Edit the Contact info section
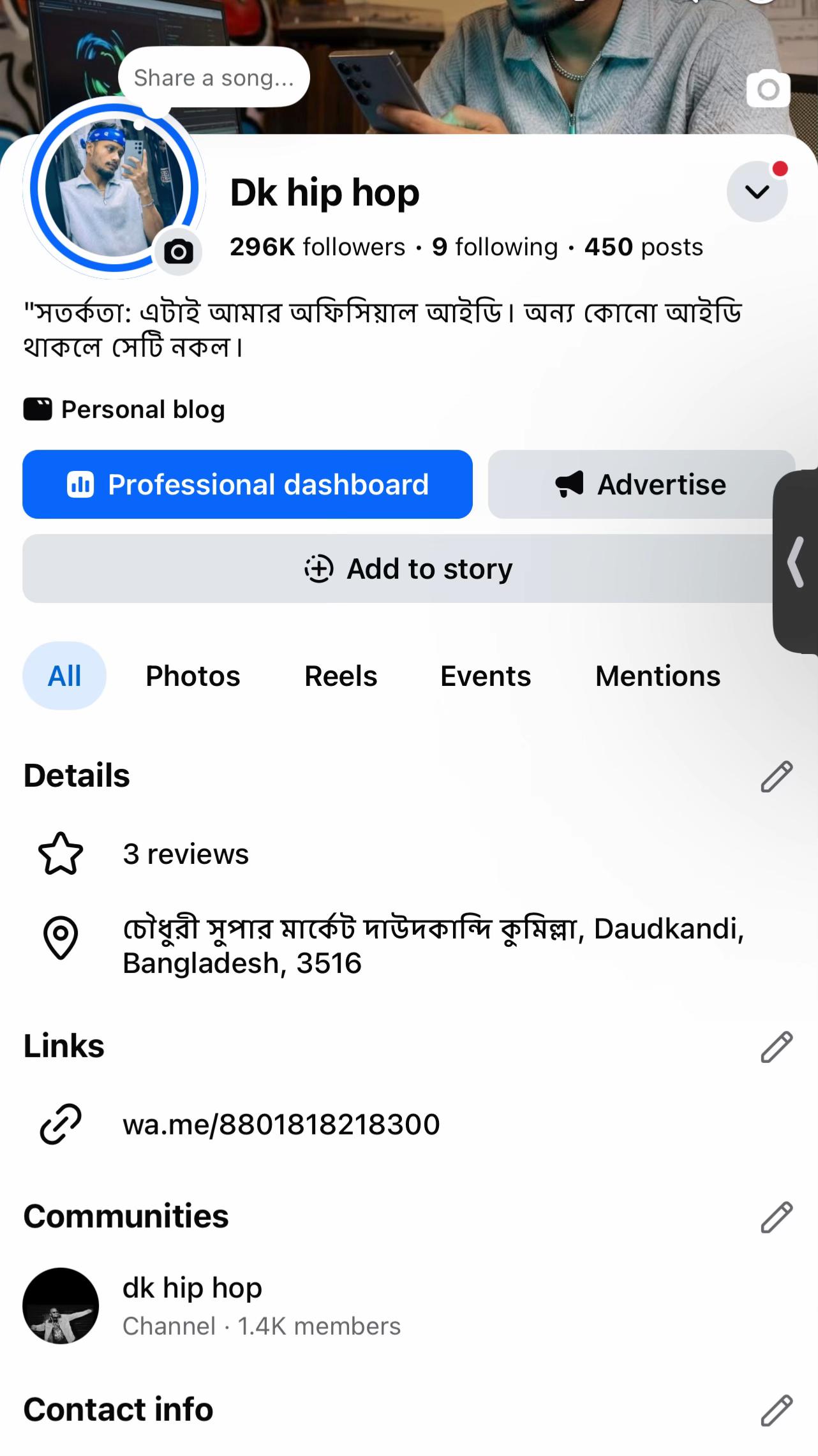 tap(777, 1410)
